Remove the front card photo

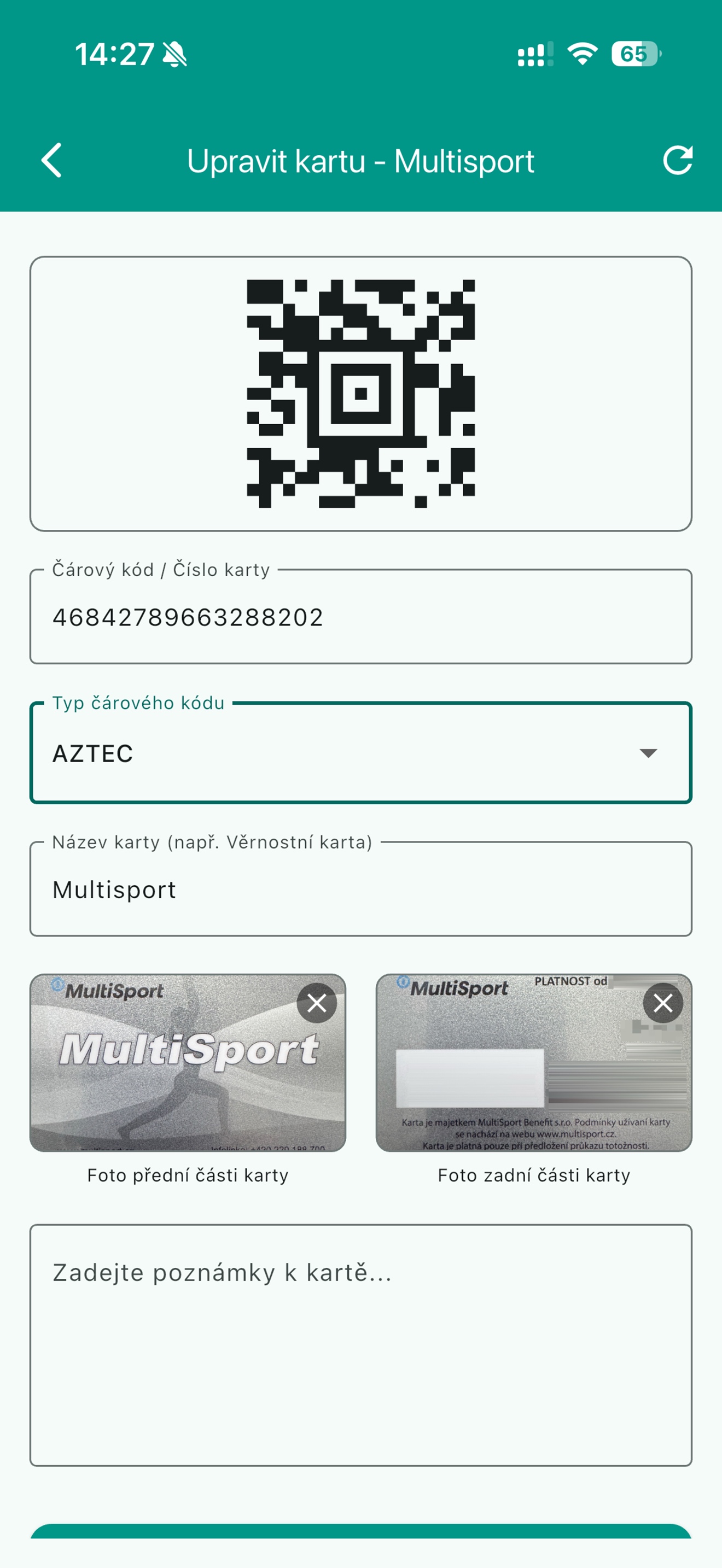coord(317,1003)
